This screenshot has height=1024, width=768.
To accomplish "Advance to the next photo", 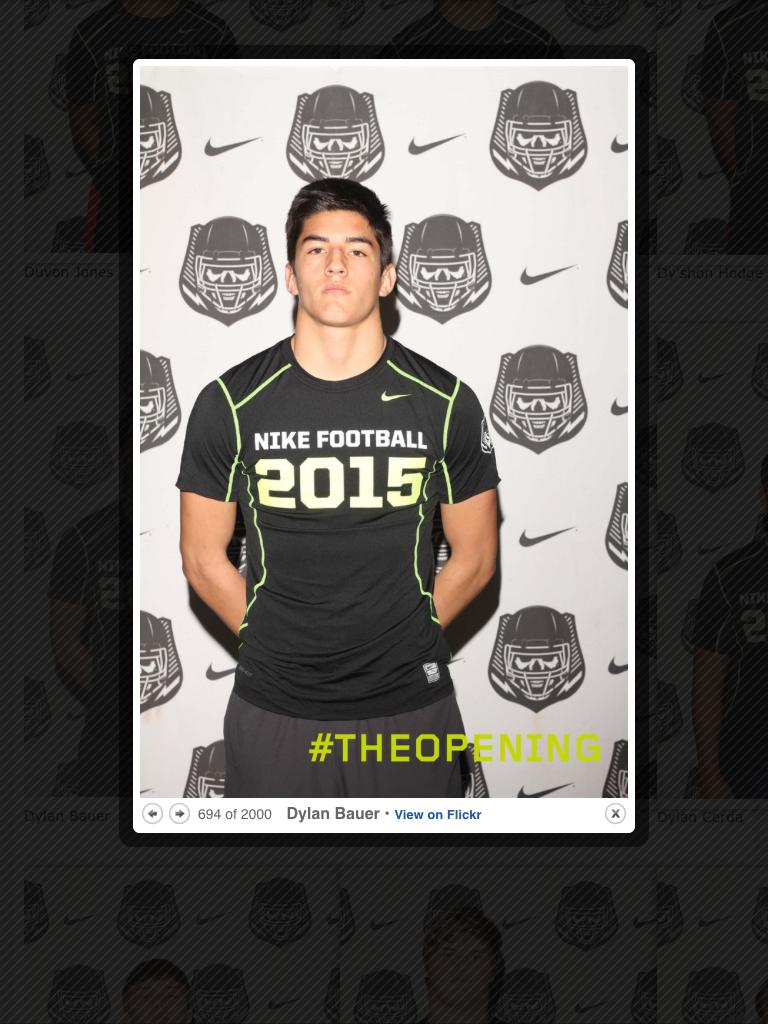I will 180,814.
